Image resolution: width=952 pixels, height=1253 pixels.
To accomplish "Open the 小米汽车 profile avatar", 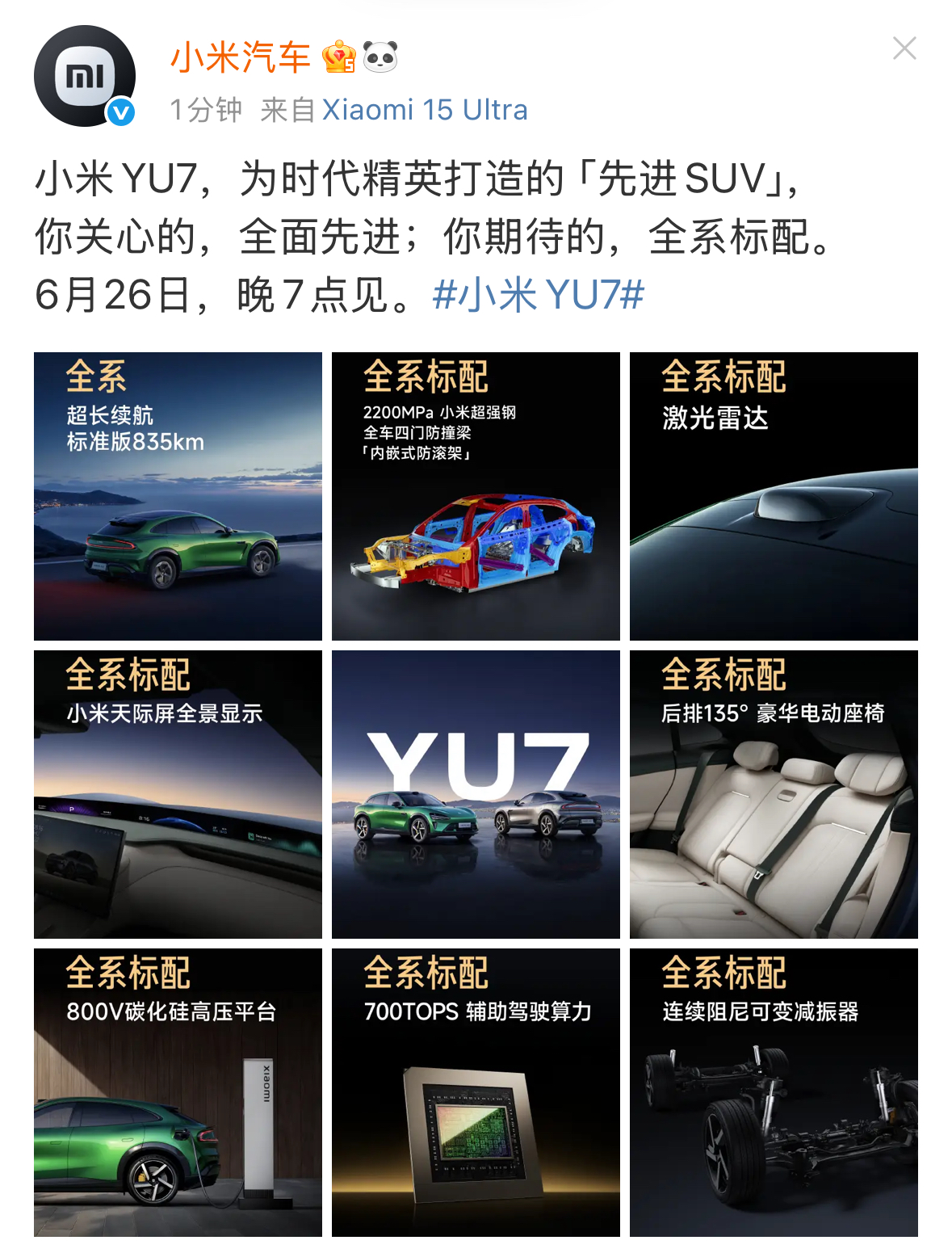I will point(84,76).
